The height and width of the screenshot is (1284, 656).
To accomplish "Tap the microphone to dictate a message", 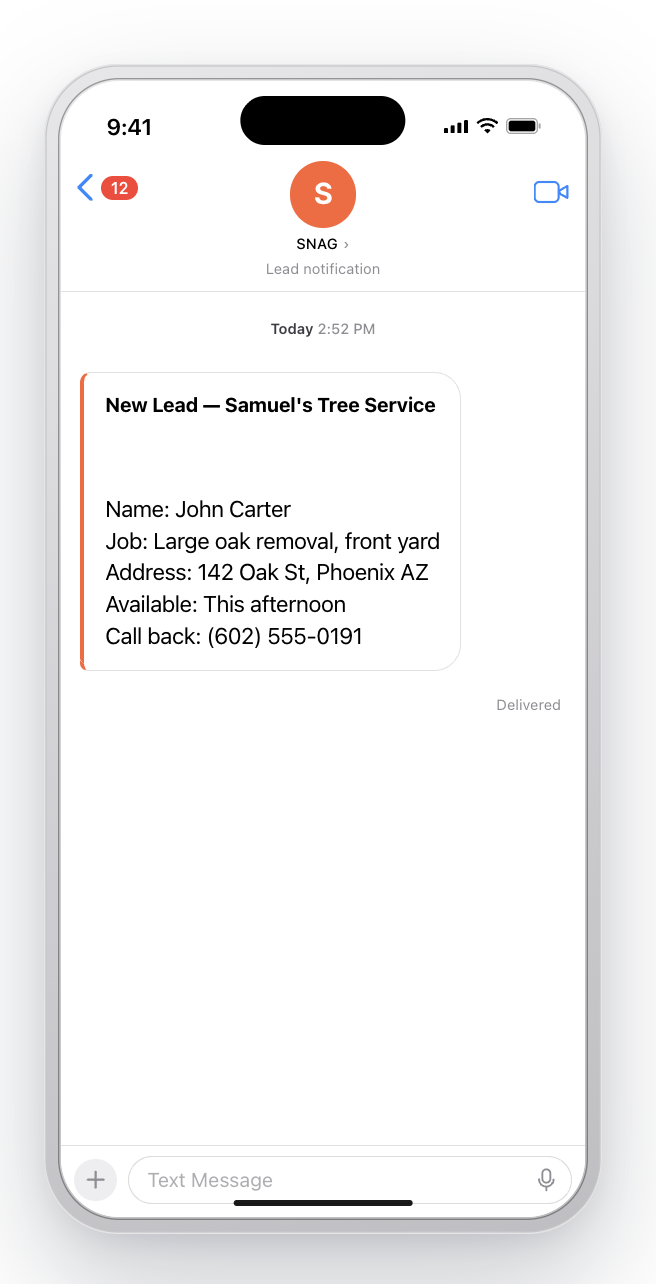I will [546, 1180].
